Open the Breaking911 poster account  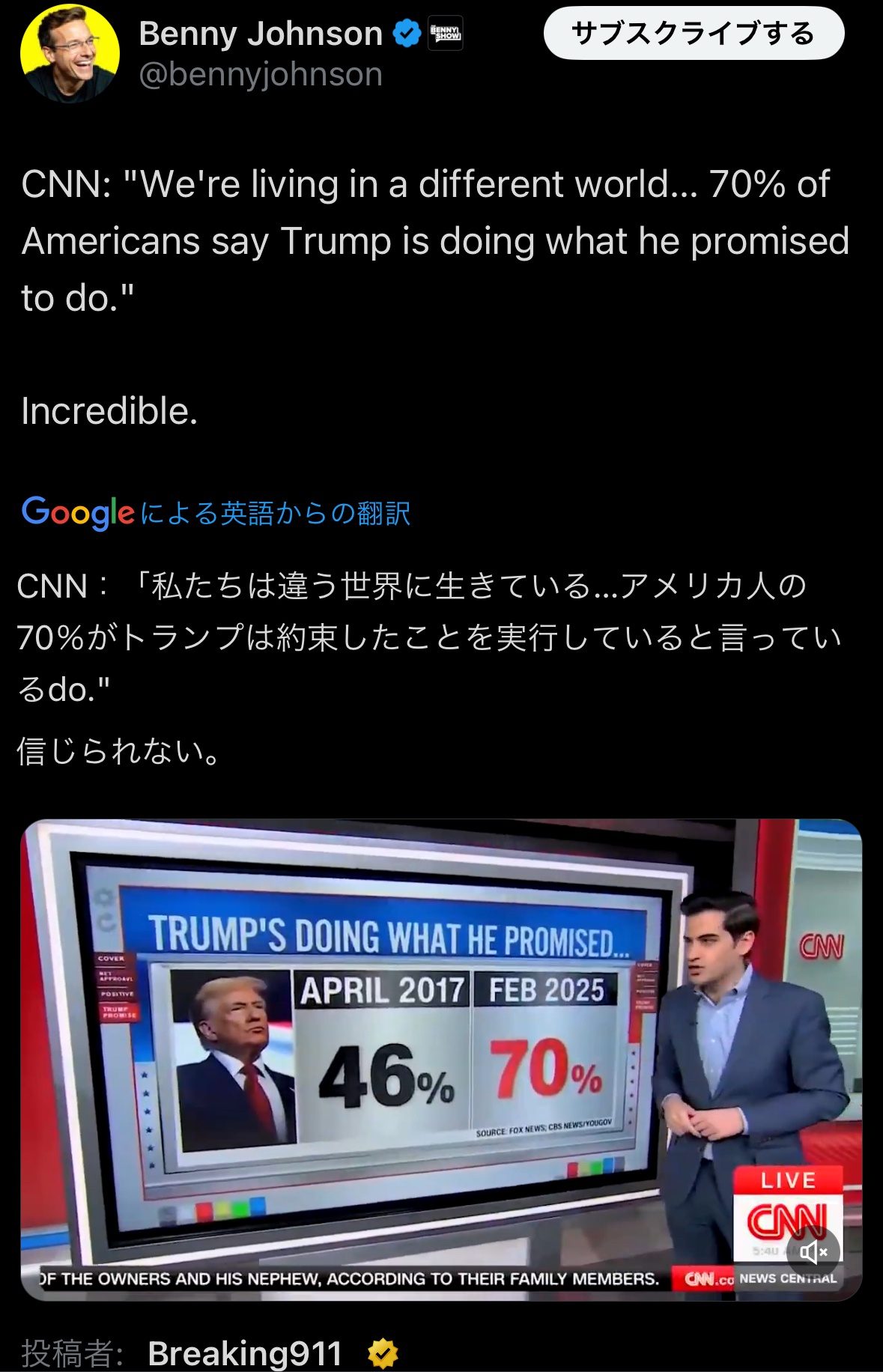(x=245, y=1353)
